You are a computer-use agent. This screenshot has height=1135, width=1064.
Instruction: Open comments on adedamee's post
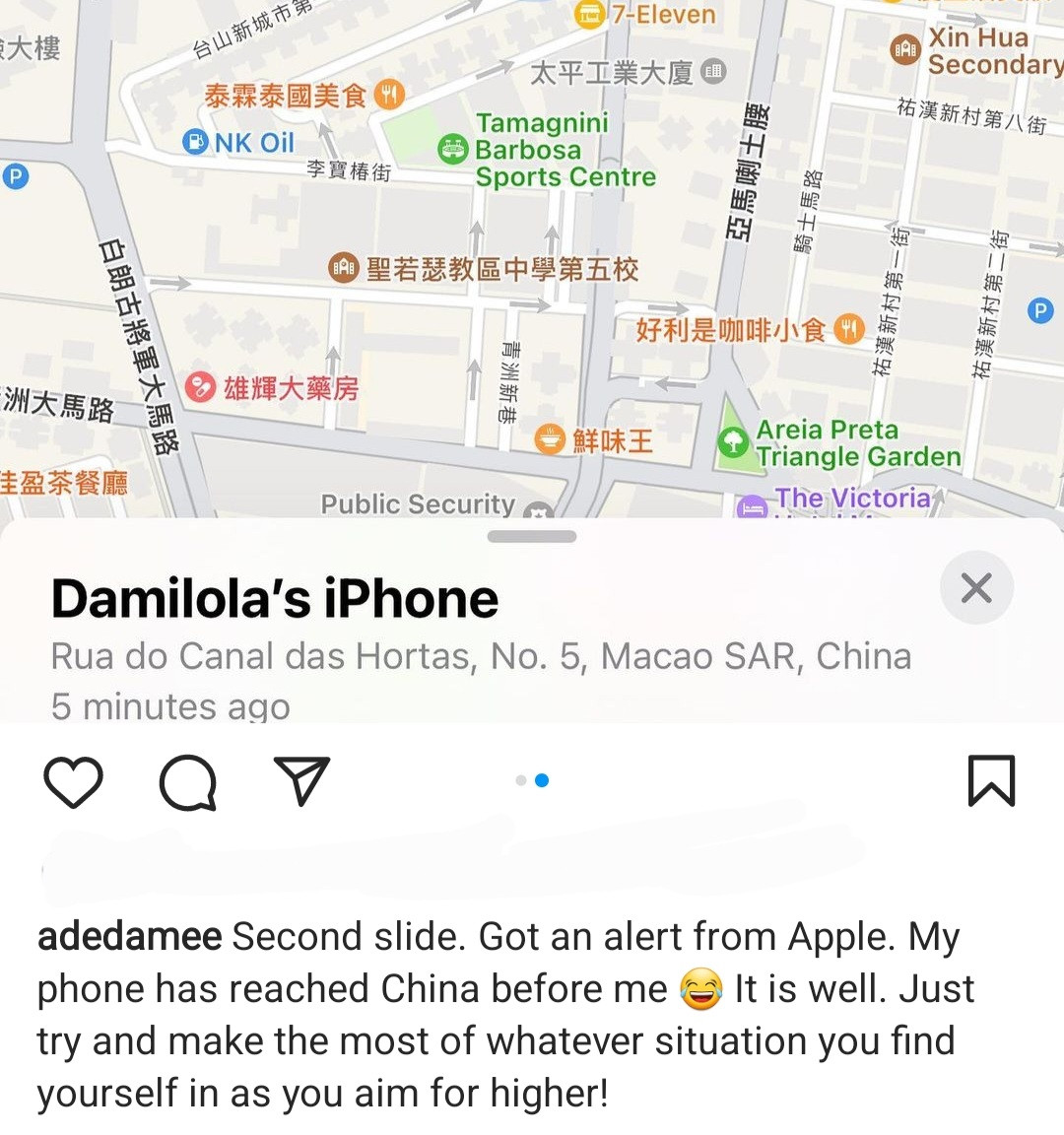[x=187, y=782]
